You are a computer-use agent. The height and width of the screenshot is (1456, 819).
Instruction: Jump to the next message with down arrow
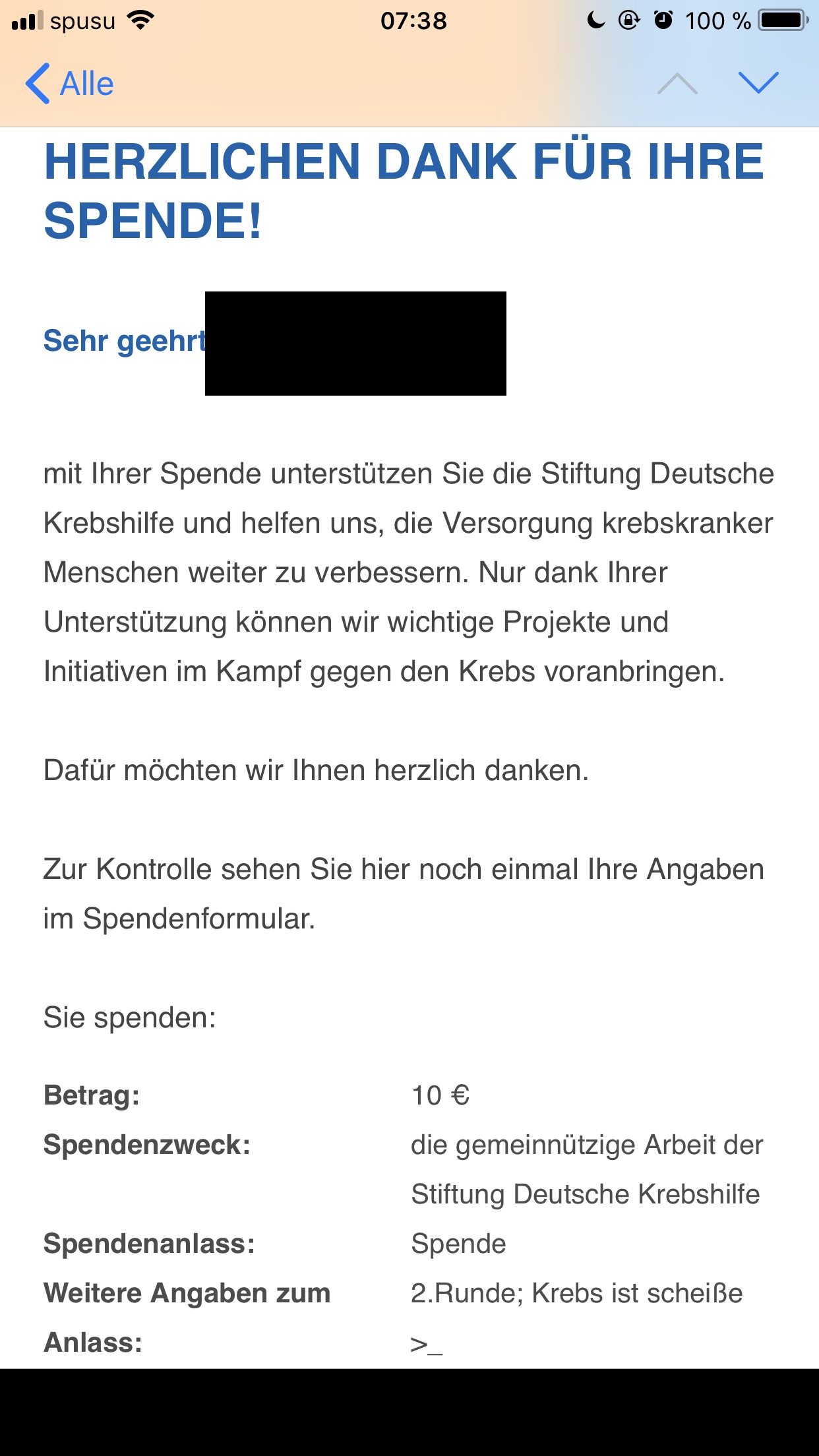(x=758, y=83)
